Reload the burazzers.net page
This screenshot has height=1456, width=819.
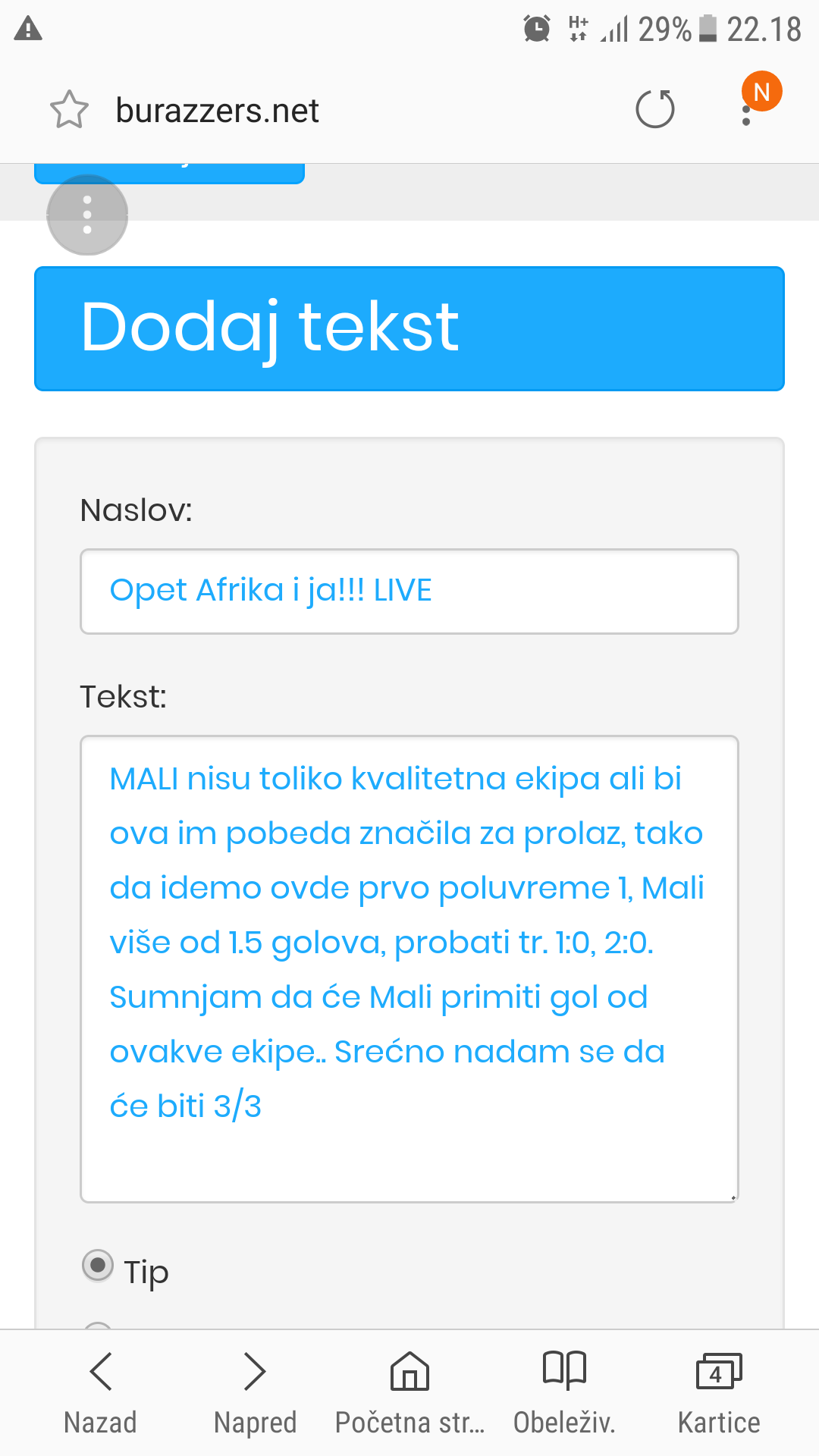[x=655, y=109]
